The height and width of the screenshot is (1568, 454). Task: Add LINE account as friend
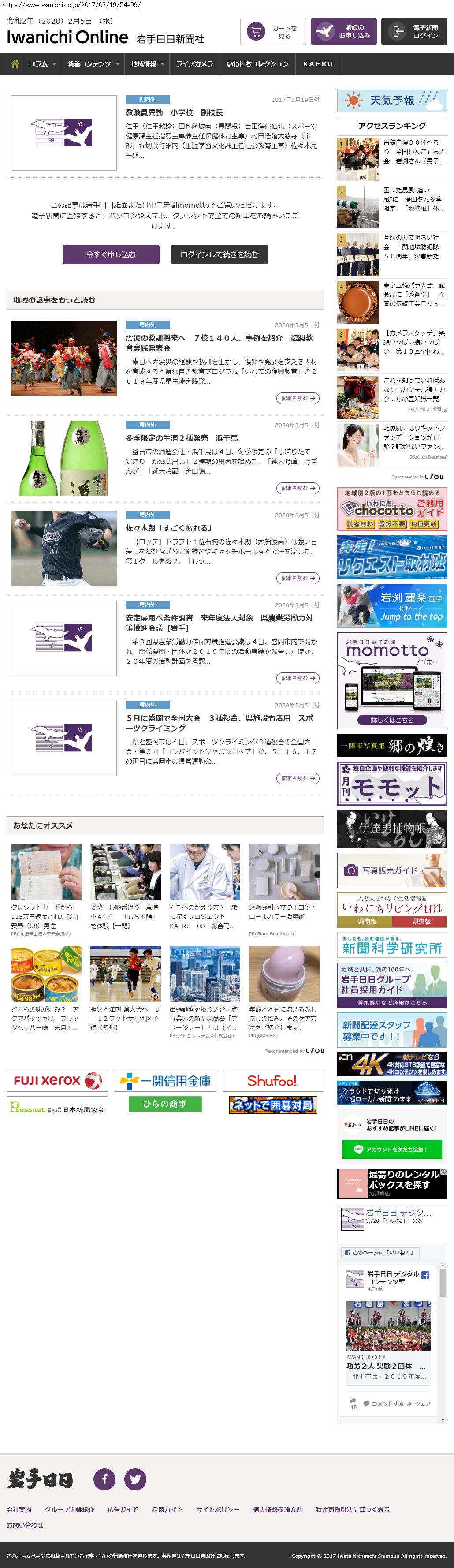pos(392,1149)
